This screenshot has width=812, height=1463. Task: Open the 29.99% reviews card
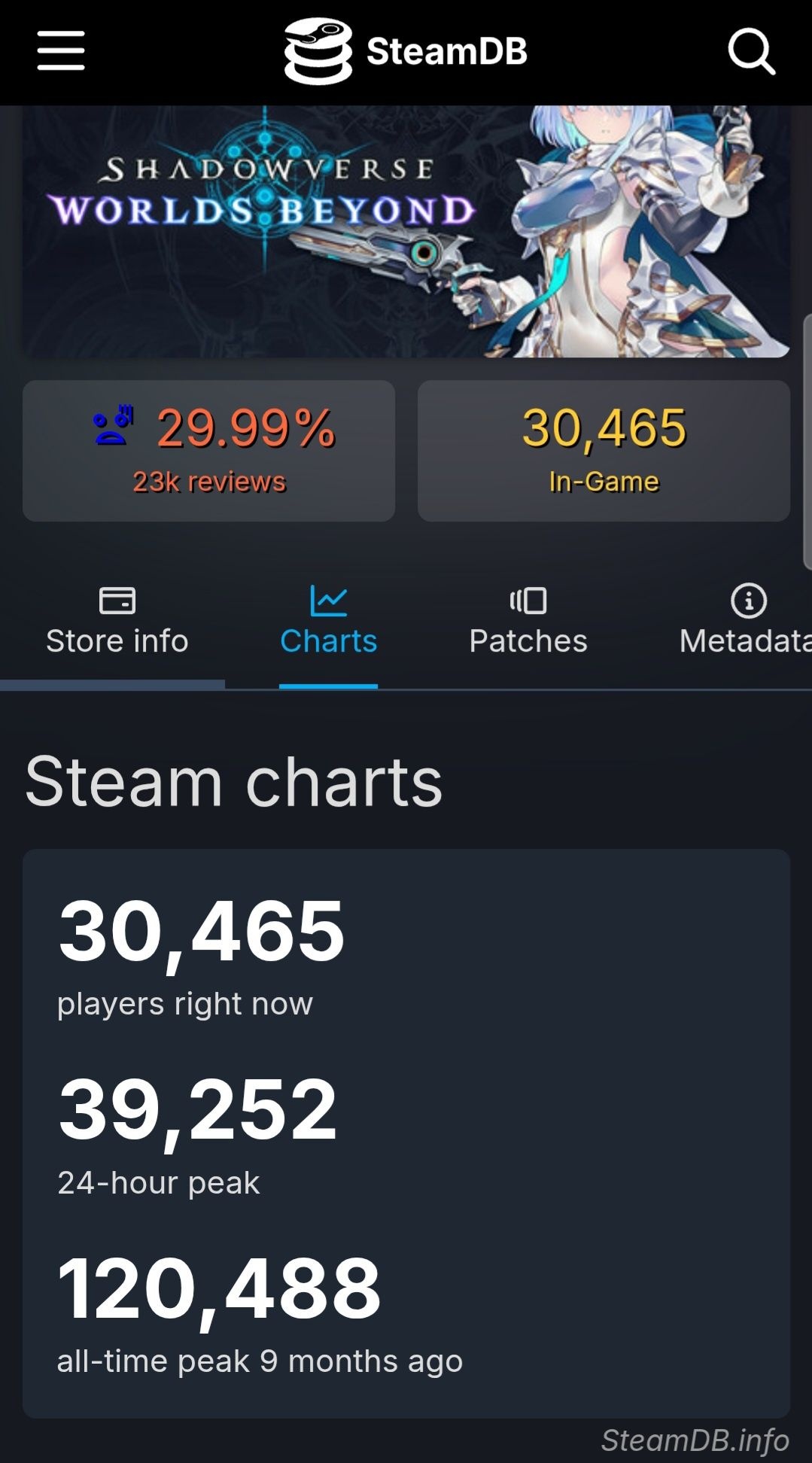[209, 450]
